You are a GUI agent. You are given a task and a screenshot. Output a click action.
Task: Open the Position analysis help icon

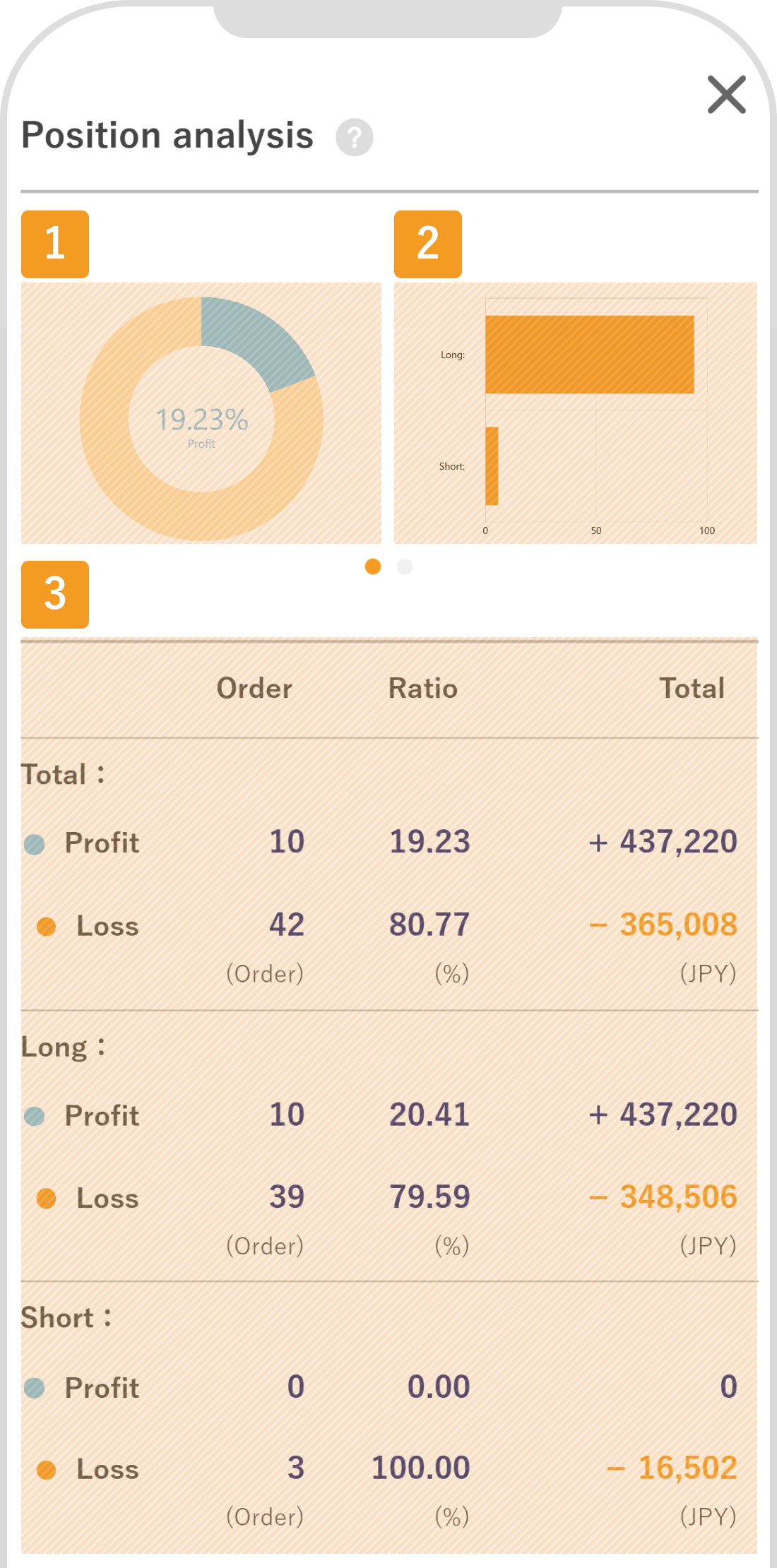click(355, 137)
